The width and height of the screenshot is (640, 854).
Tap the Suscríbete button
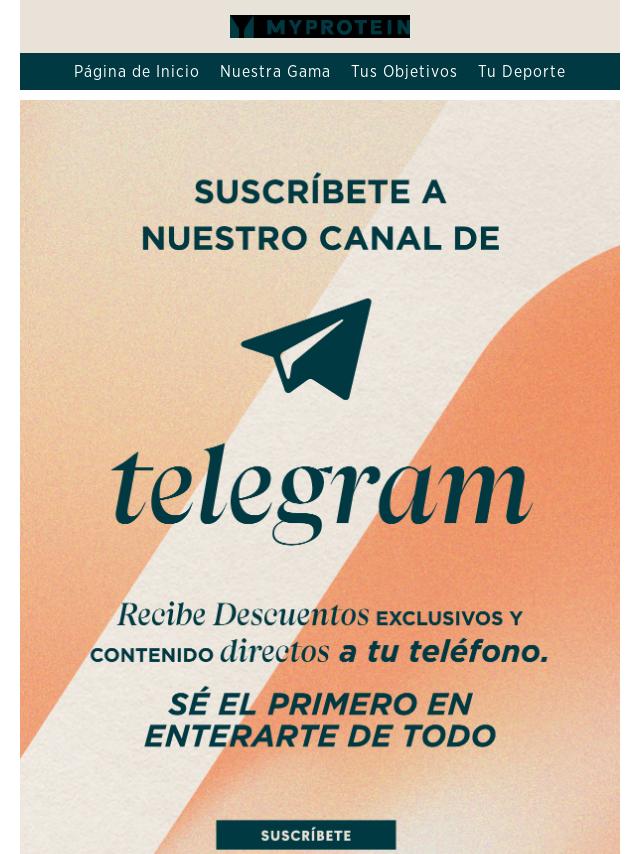pos(306,835)
